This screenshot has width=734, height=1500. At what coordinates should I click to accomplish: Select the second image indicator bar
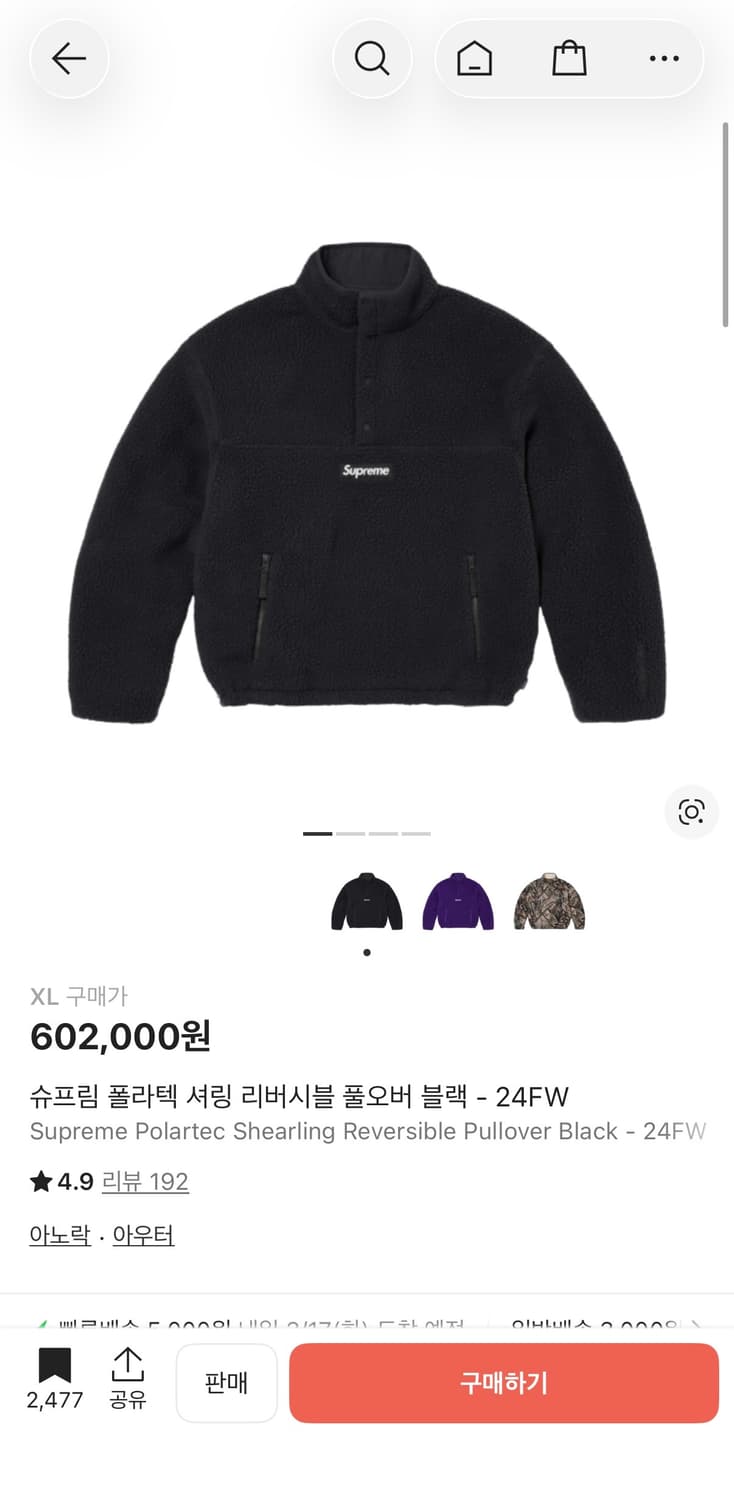coord(350,833)
